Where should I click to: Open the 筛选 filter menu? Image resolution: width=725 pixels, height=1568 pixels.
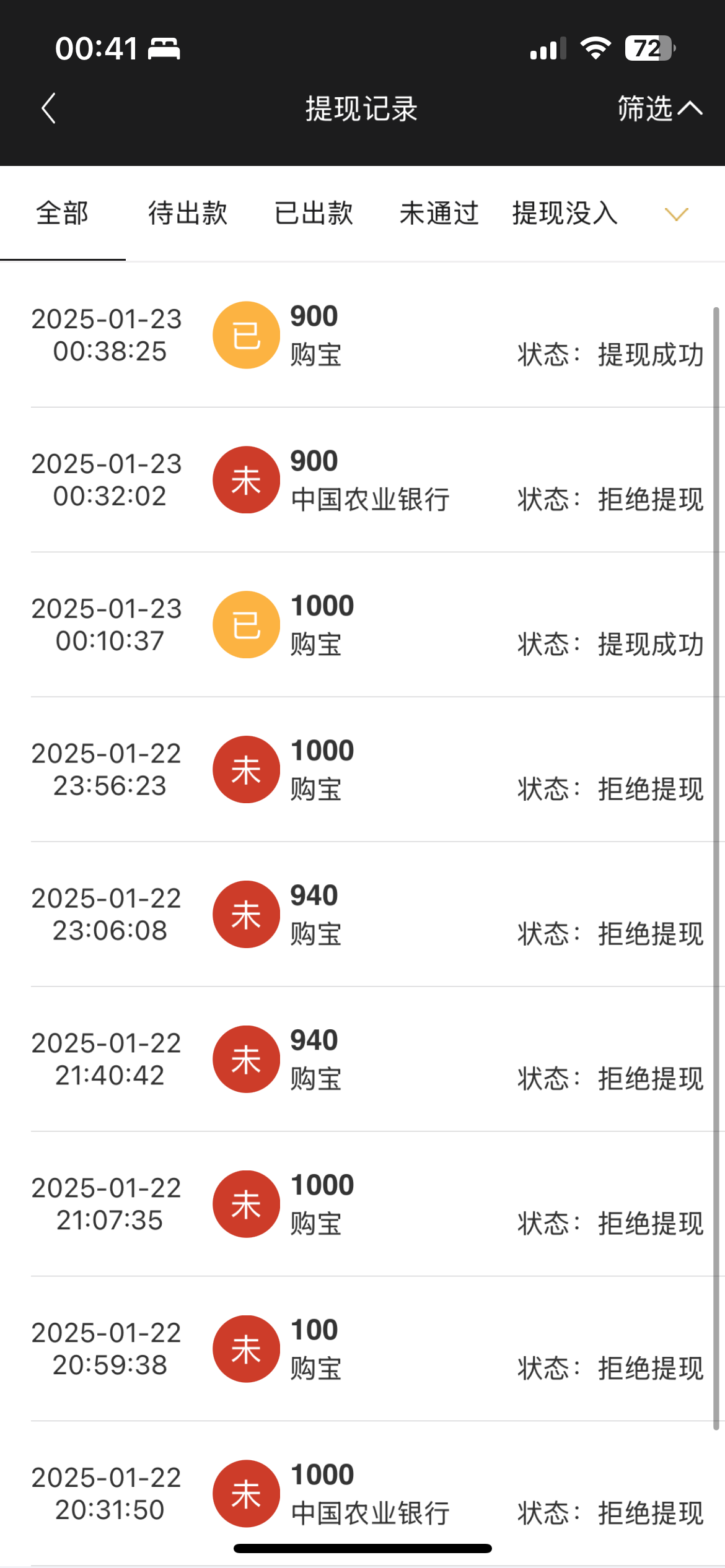click(658, 109)
